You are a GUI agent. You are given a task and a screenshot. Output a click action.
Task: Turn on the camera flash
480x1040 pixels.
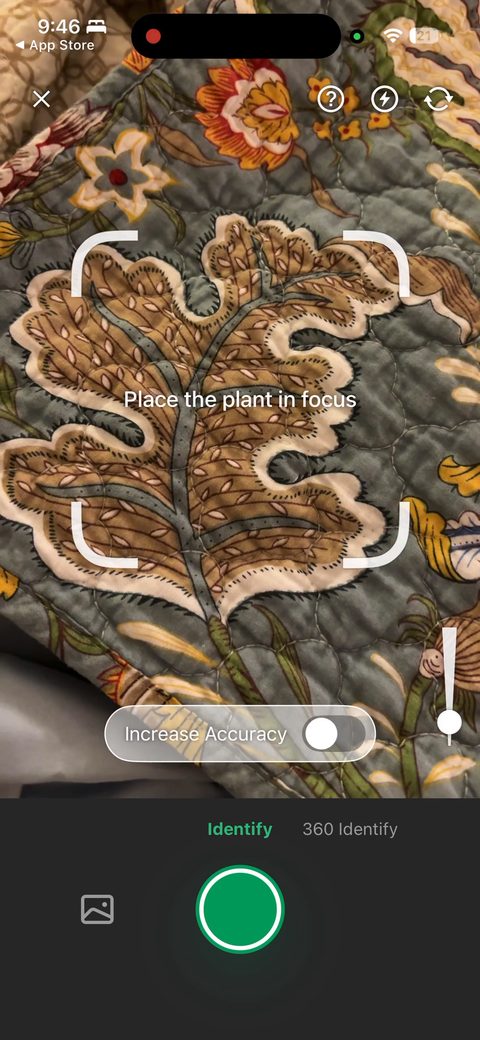coord(385,99)
